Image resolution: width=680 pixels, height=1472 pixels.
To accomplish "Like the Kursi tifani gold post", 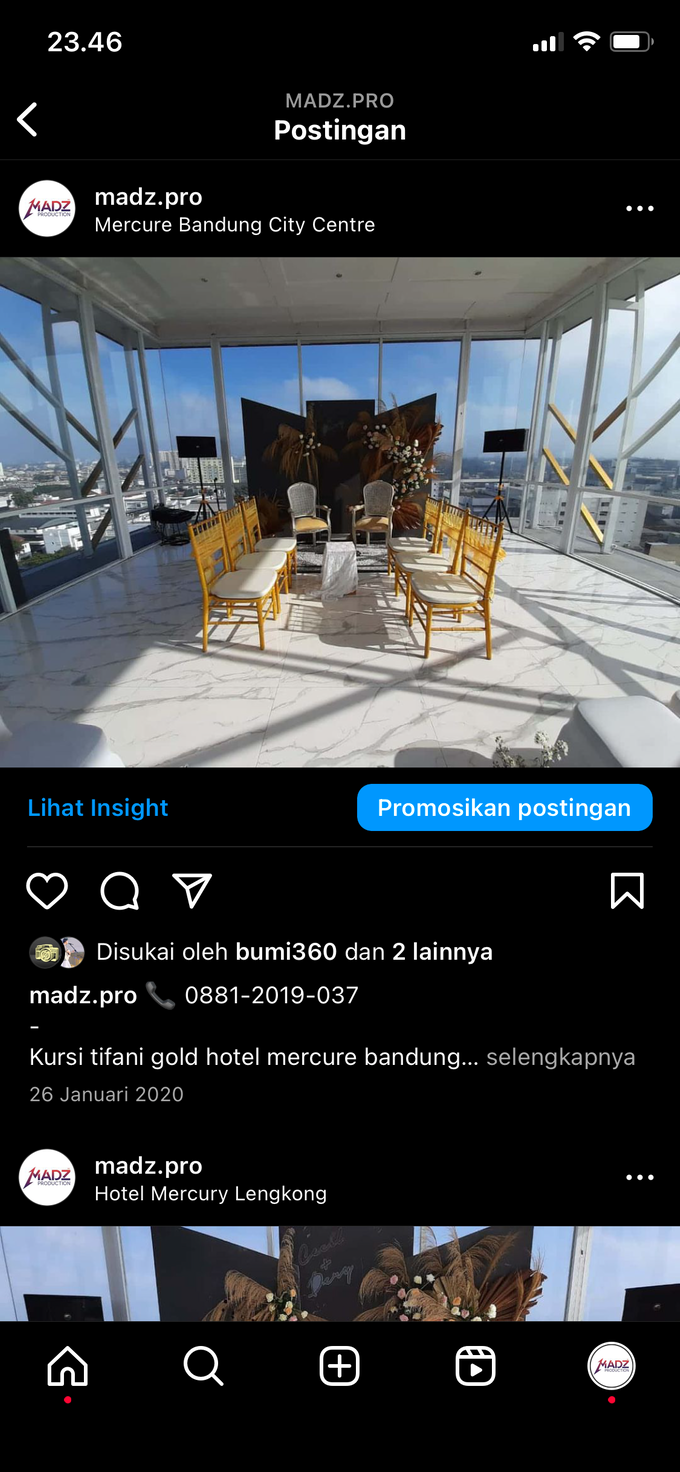I will click(47, 891).
